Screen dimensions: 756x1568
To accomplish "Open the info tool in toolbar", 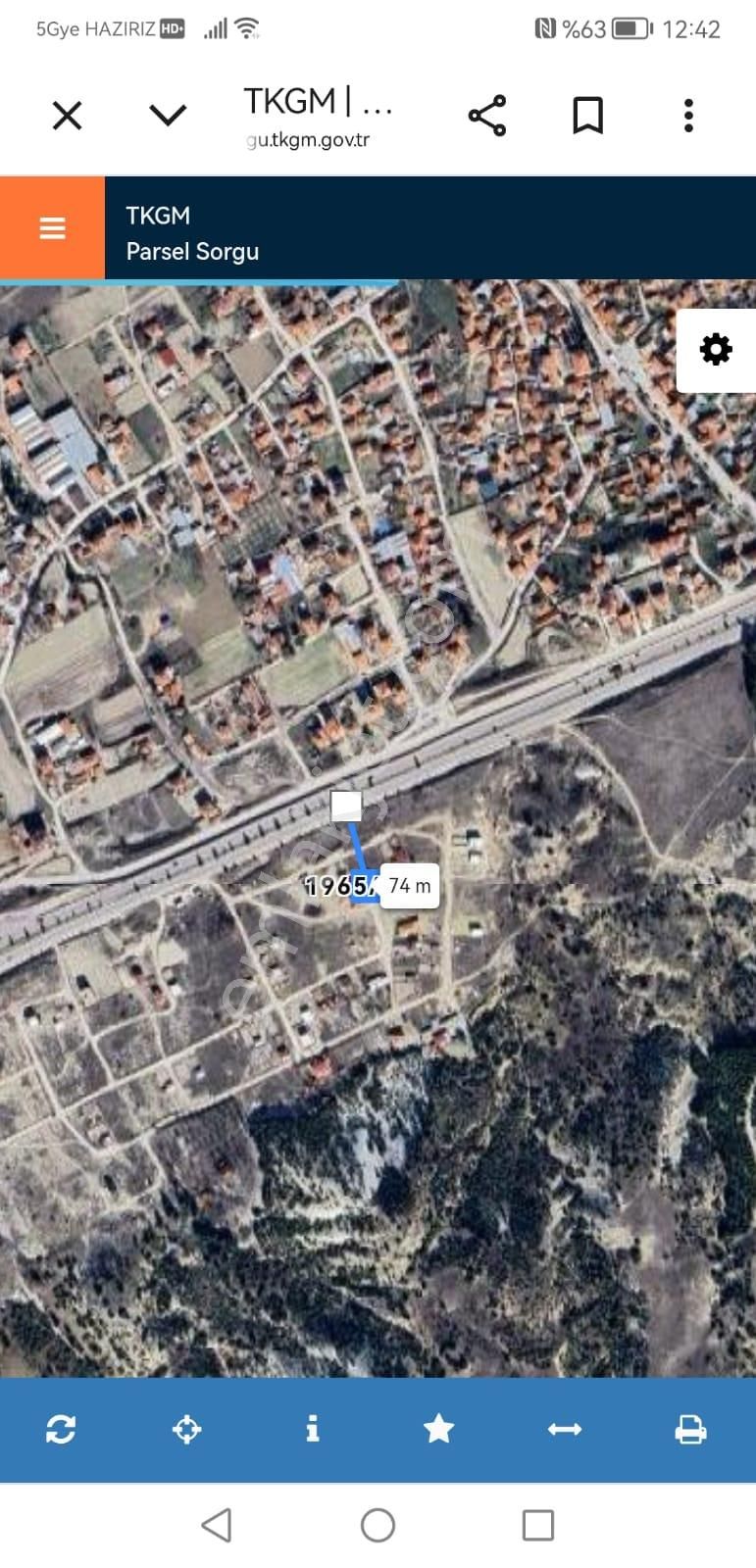I will 313,1429.
